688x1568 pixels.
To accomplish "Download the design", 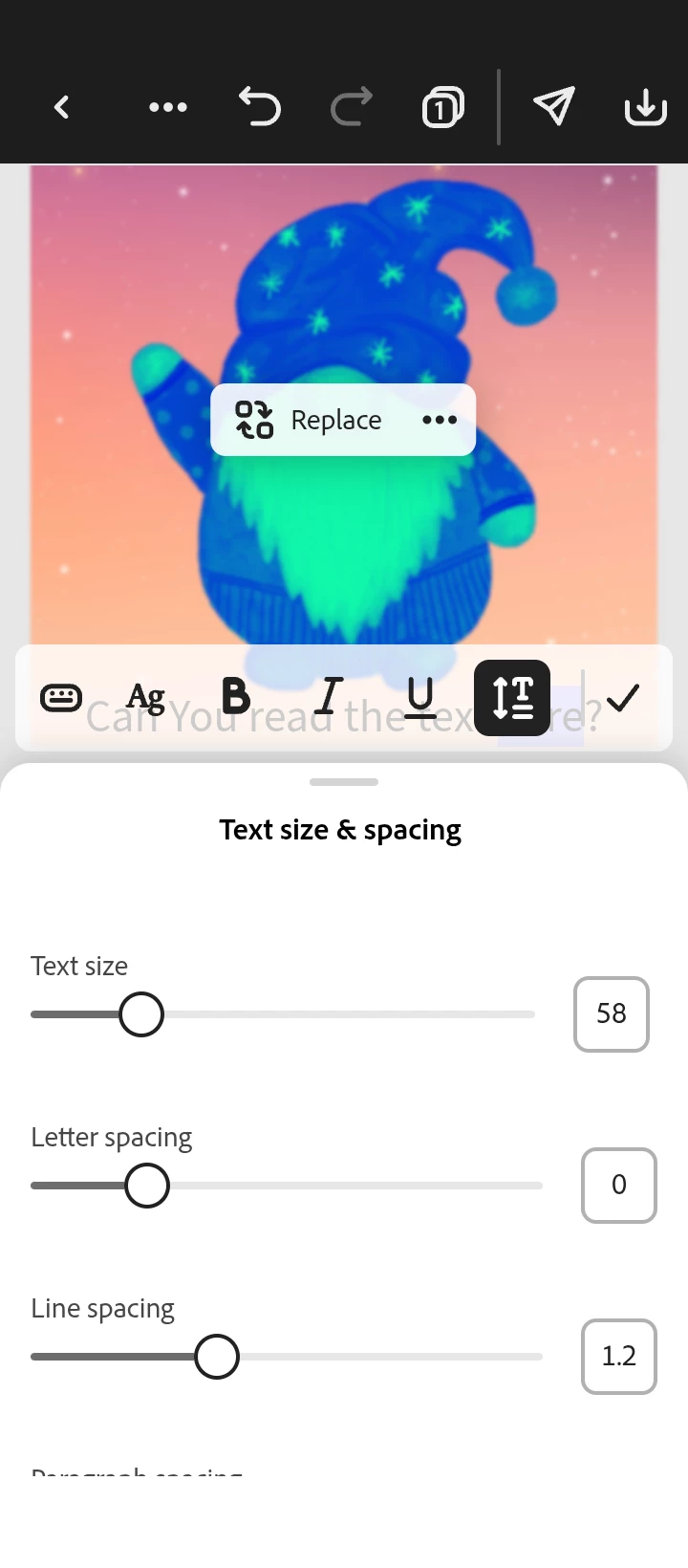I will (x=645, y=107).
